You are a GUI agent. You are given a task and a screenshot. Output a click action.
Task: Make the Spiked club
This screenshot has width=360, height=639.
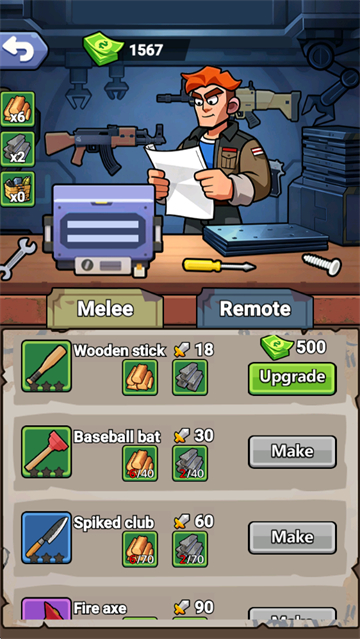292,538
